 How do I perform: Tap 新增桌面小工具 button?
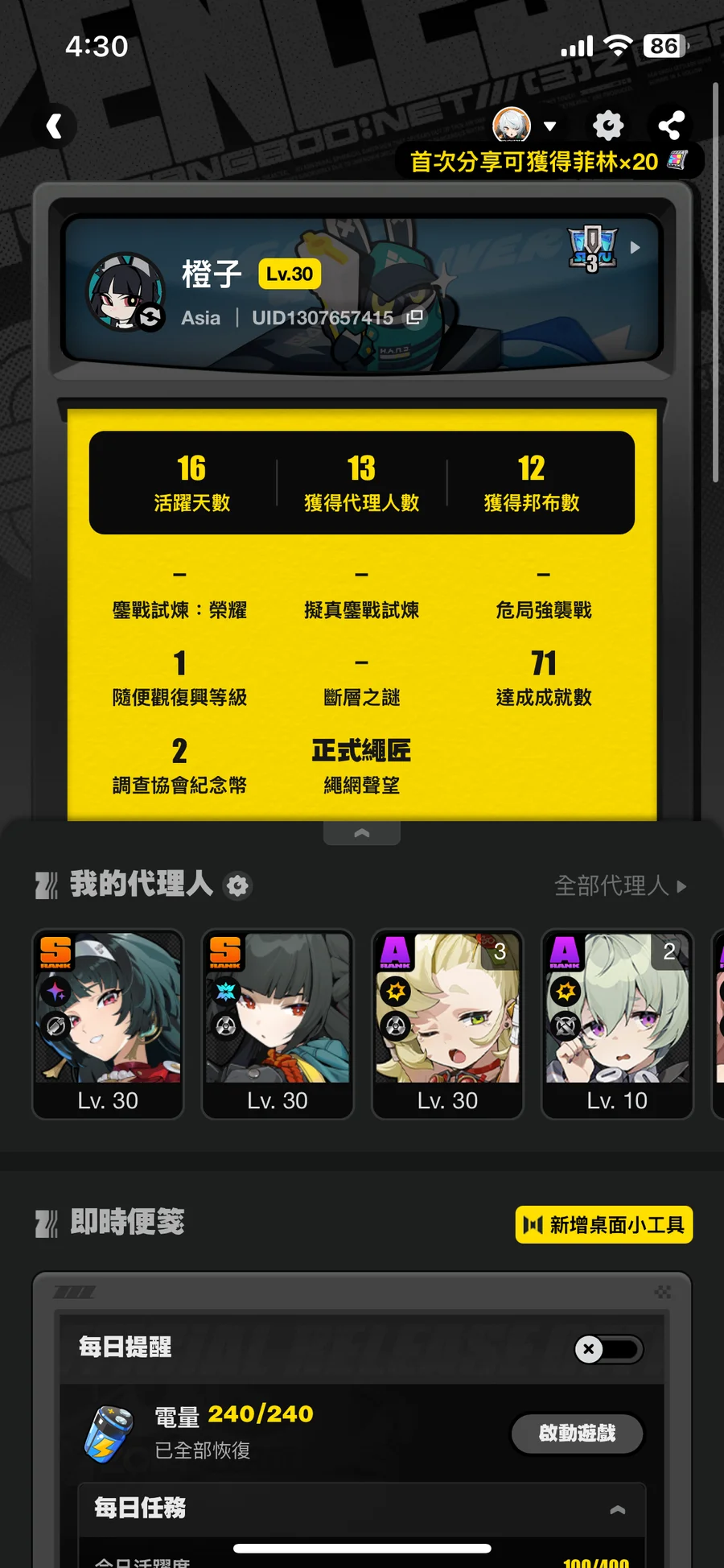(604, 1224)
